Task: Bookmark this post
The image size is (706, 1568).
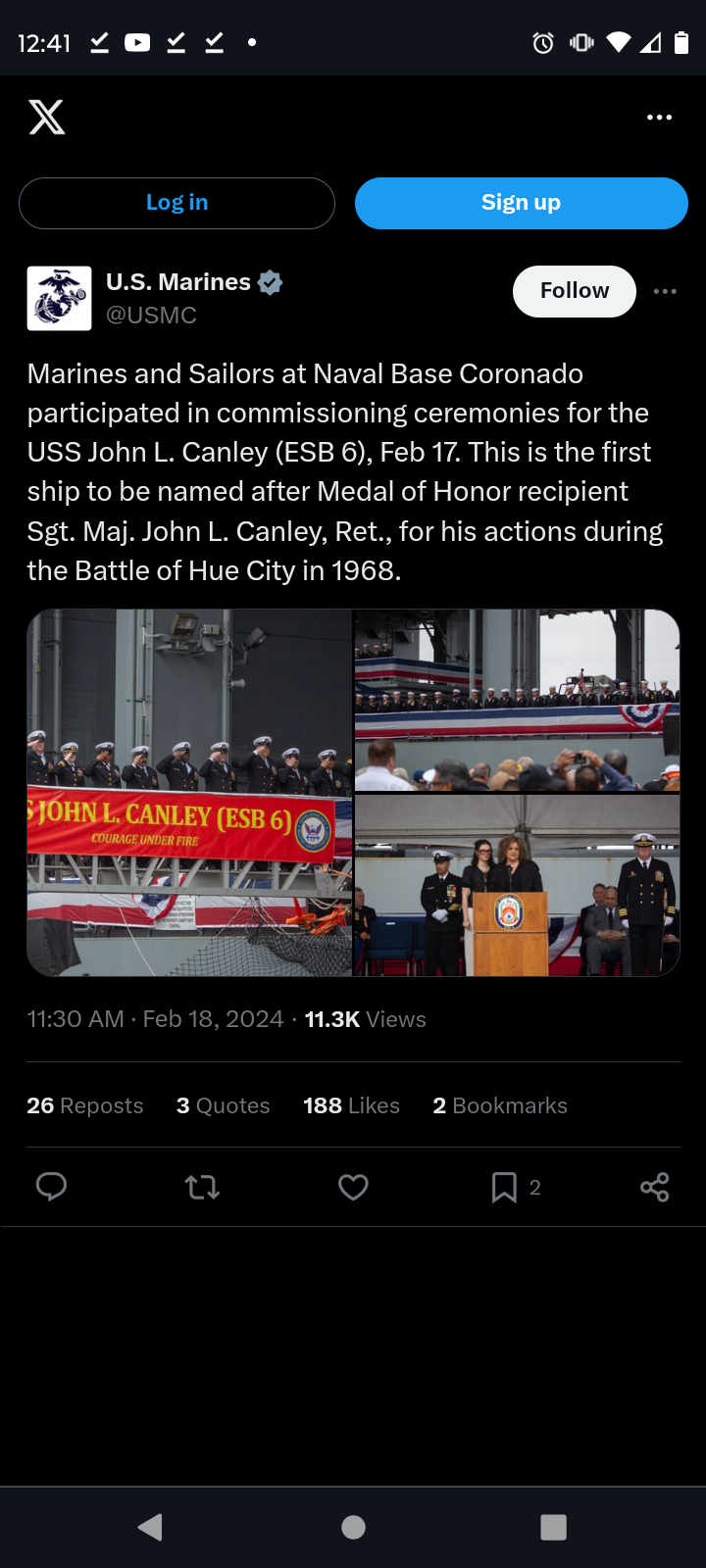Action: pos(504,1188)
